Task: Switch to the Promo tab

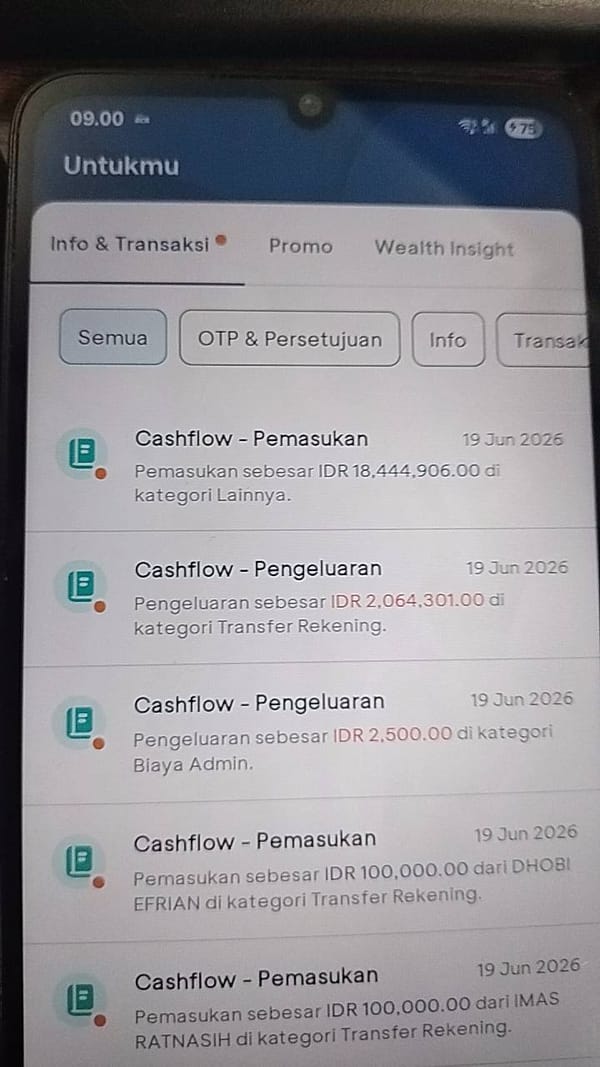Action: click(x=301, y=246)
